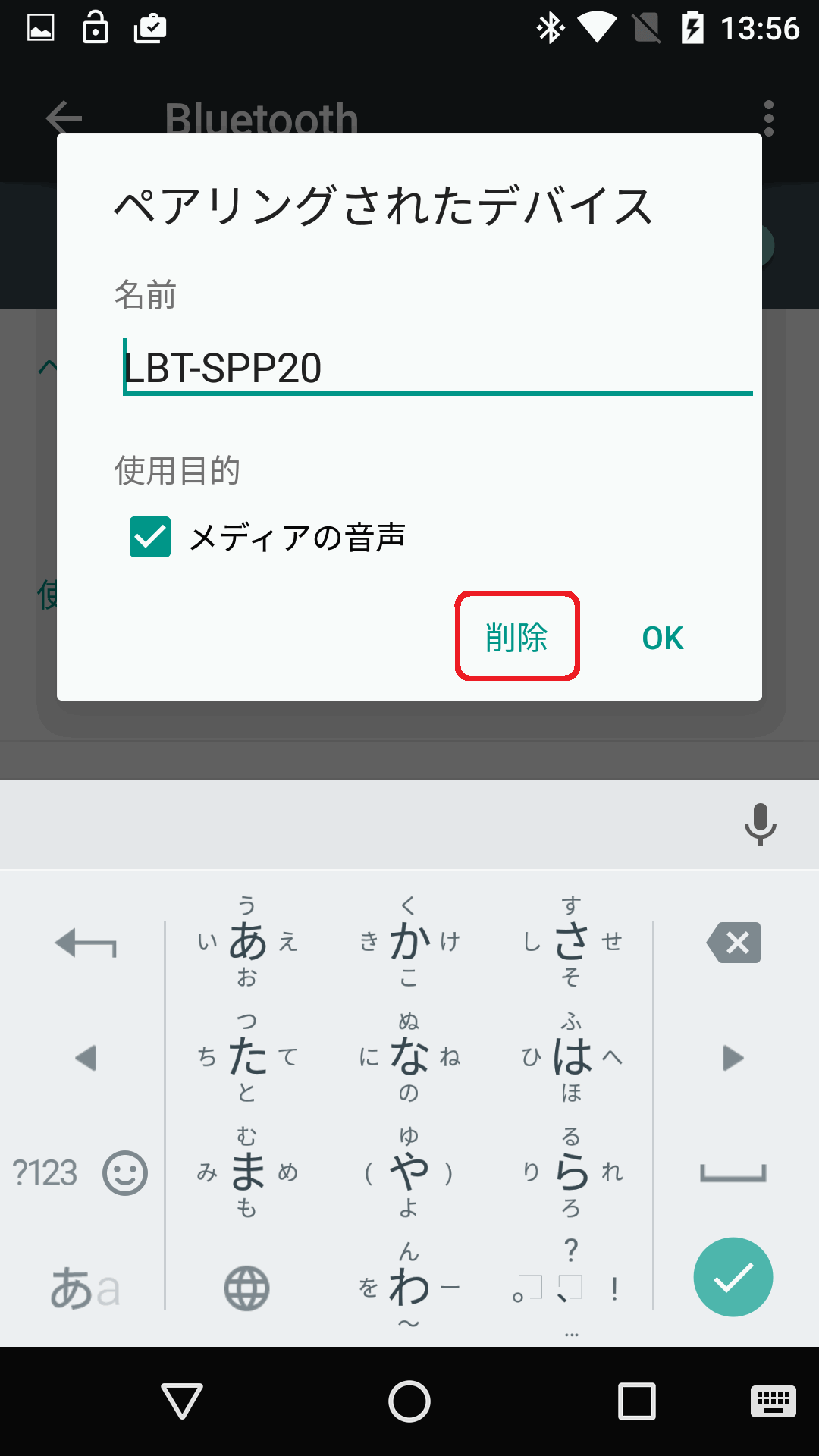Uncheck the メディアの音声 checkbox
The image size is (819, 1456).
coord(150,537)
